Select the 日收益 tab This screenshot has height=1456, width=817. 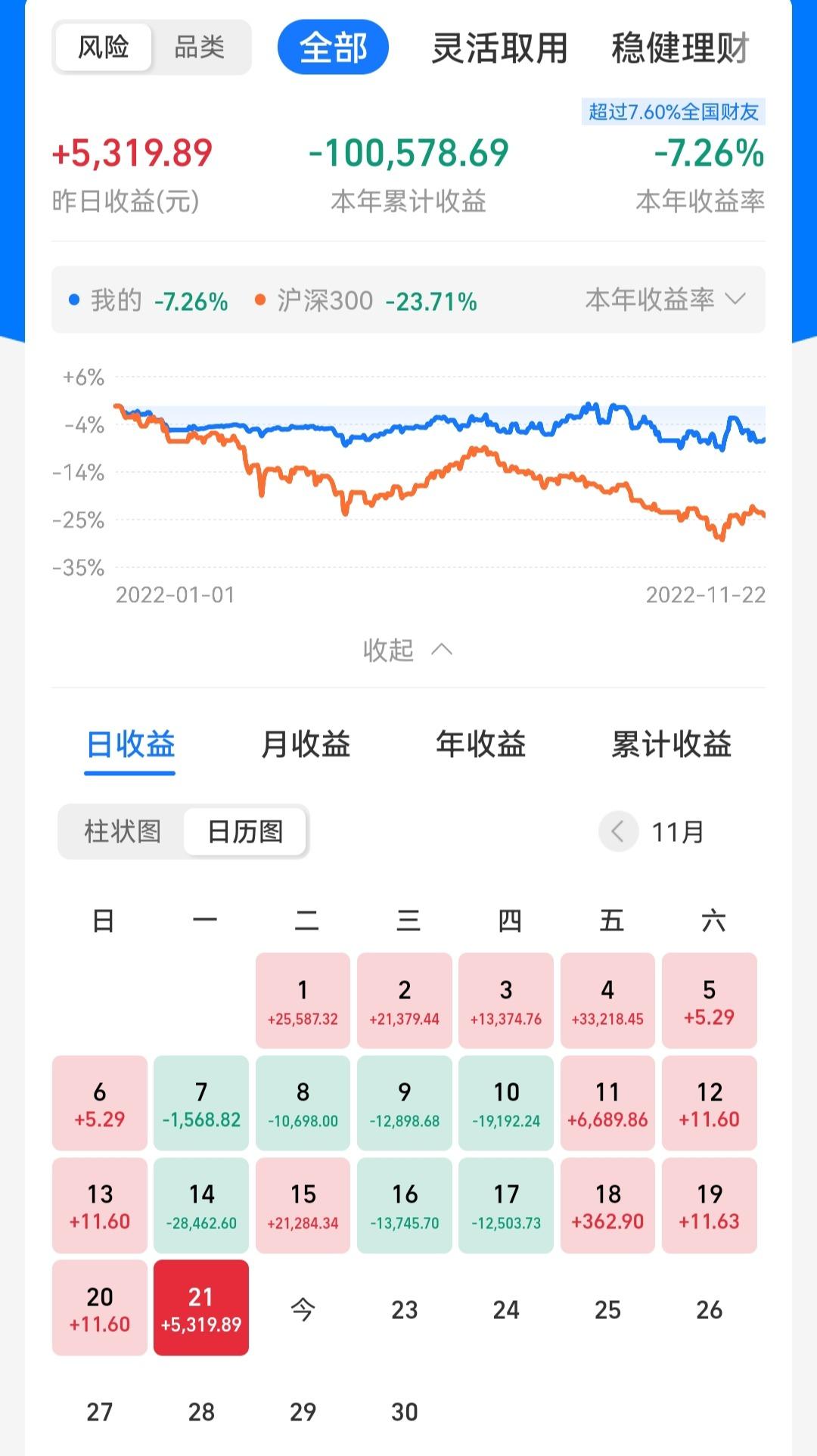point(130,744)
